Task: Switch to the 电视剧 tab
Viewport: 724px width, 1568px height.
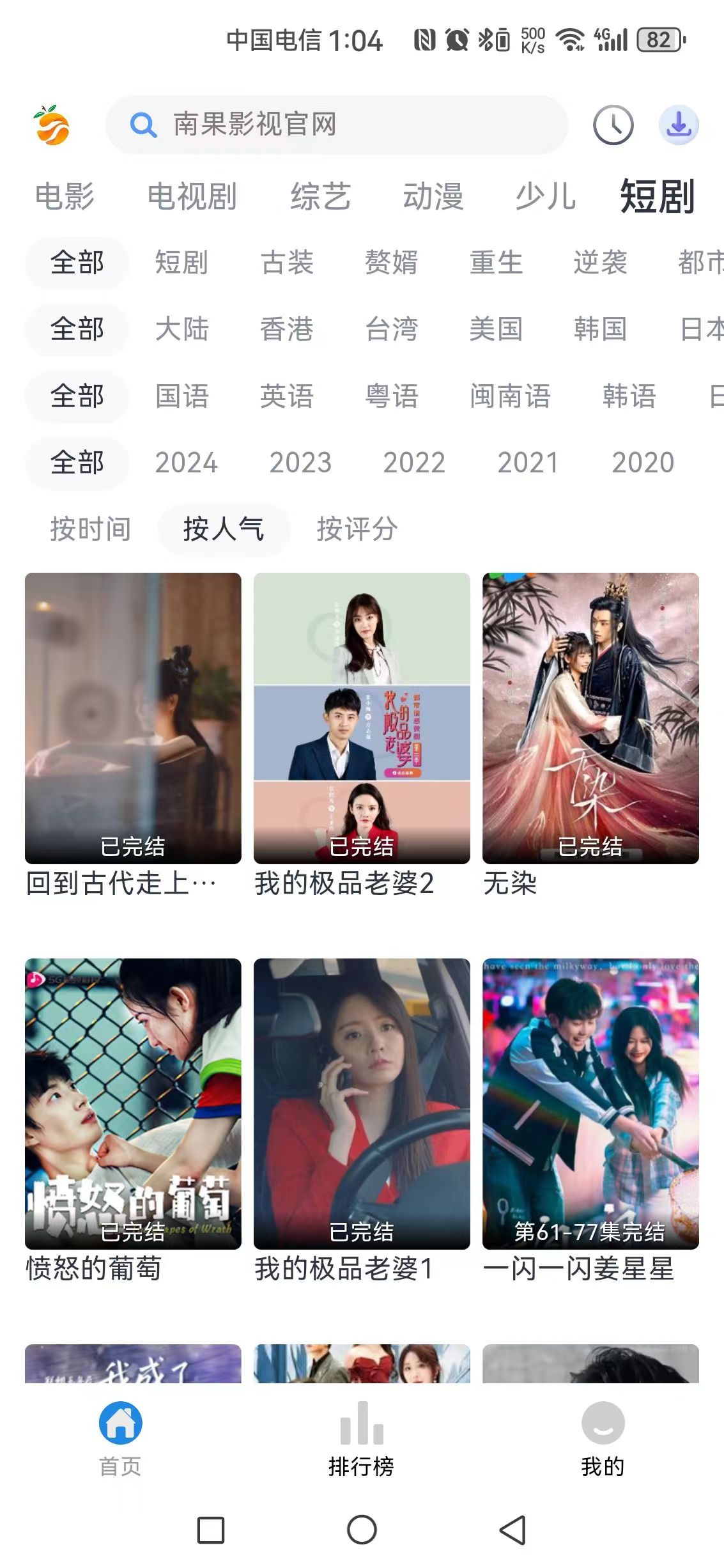Action: coord(192,196)
